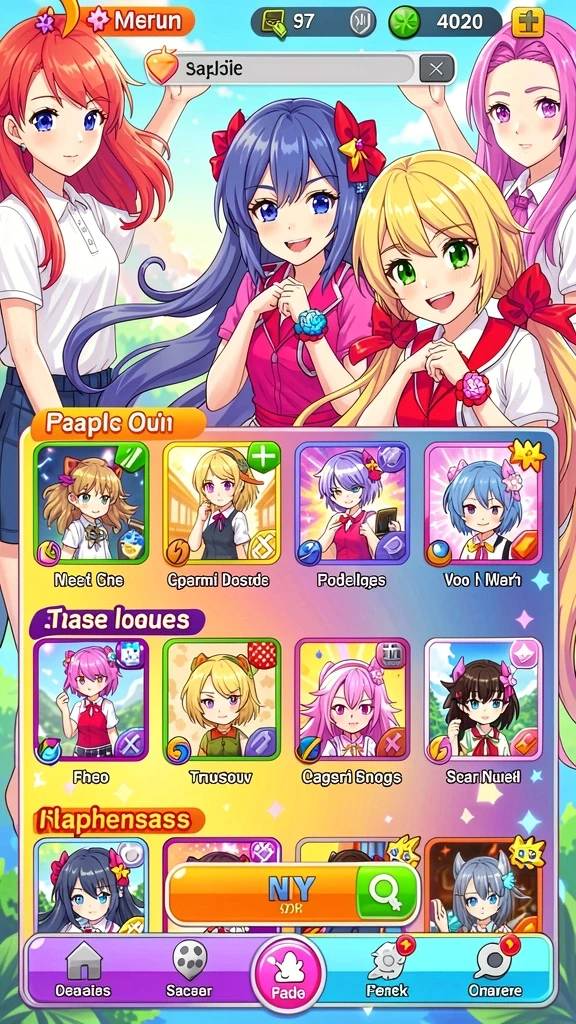Switch to the Onarere tab
This screenshot has width=576, height=1024.
pyautogui.click(x=494, y=970)
